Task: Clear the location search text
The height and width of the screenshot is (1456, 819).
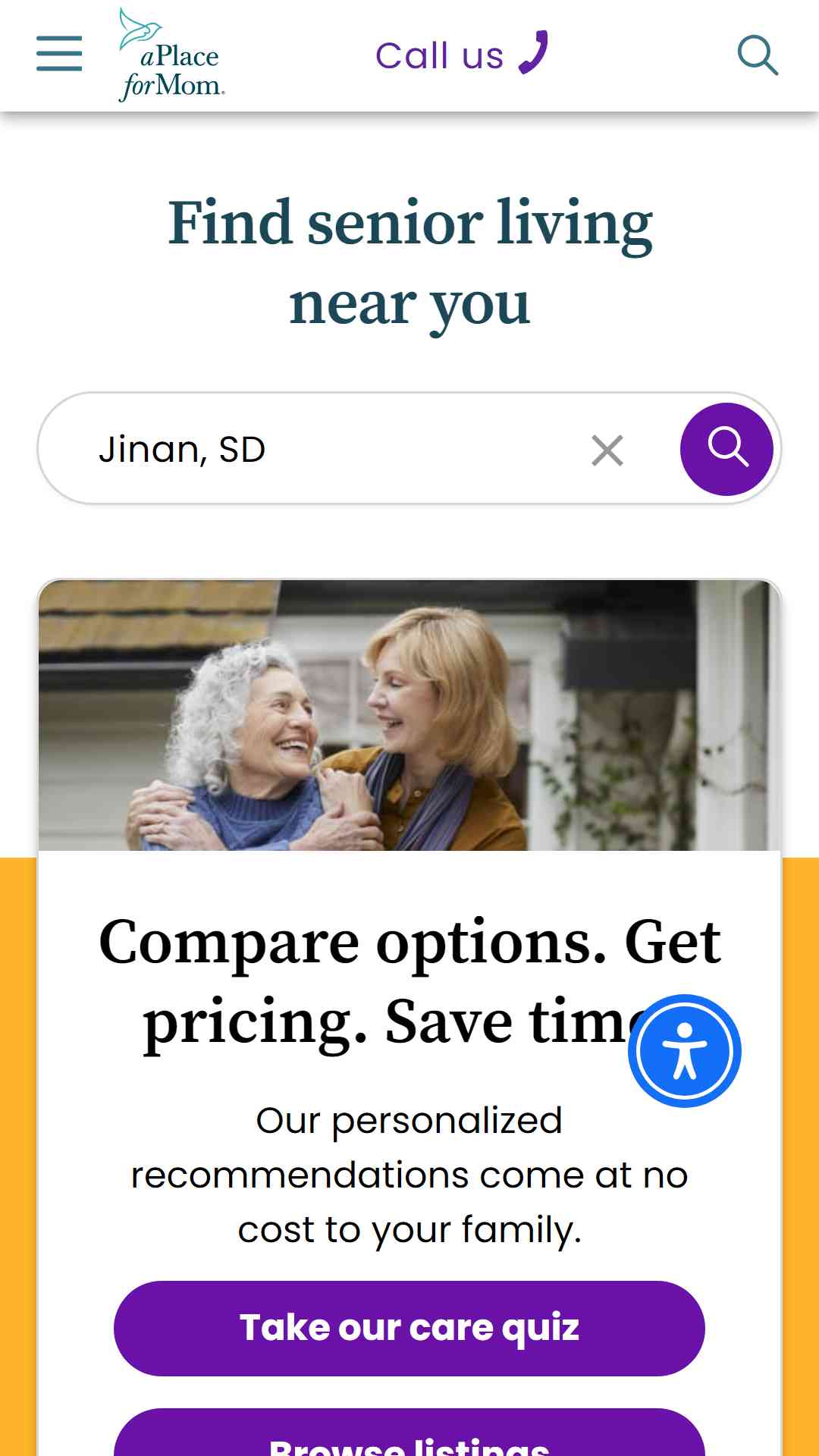Action: [x=607, y=450]
